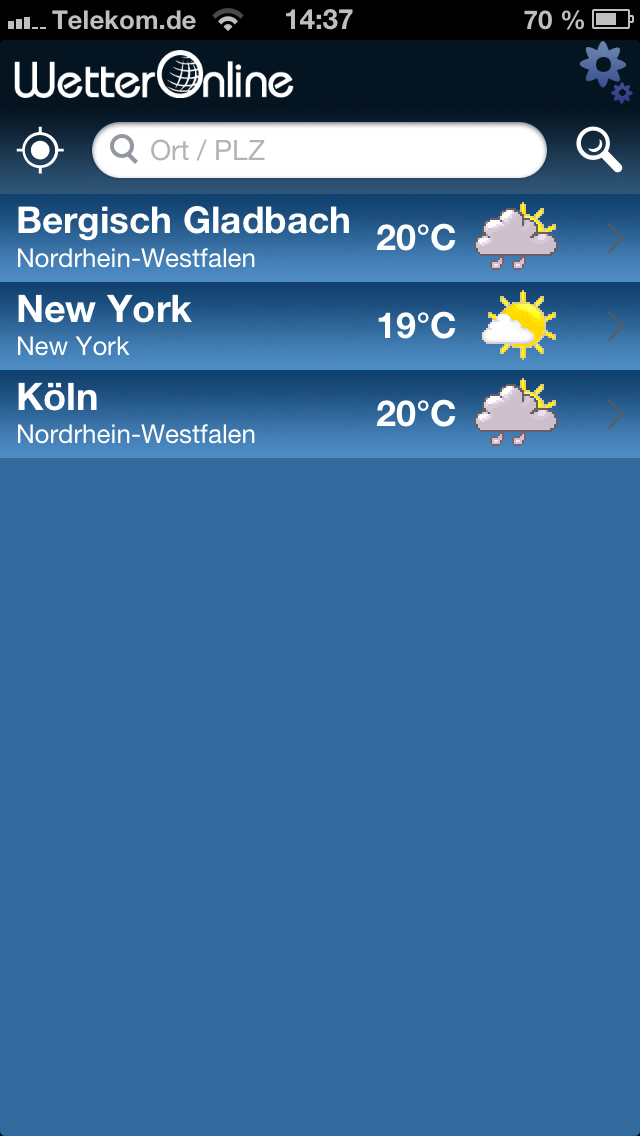Use current location crosshair button
Viewport: 640px width, 1136px height.
coord(40,150)
